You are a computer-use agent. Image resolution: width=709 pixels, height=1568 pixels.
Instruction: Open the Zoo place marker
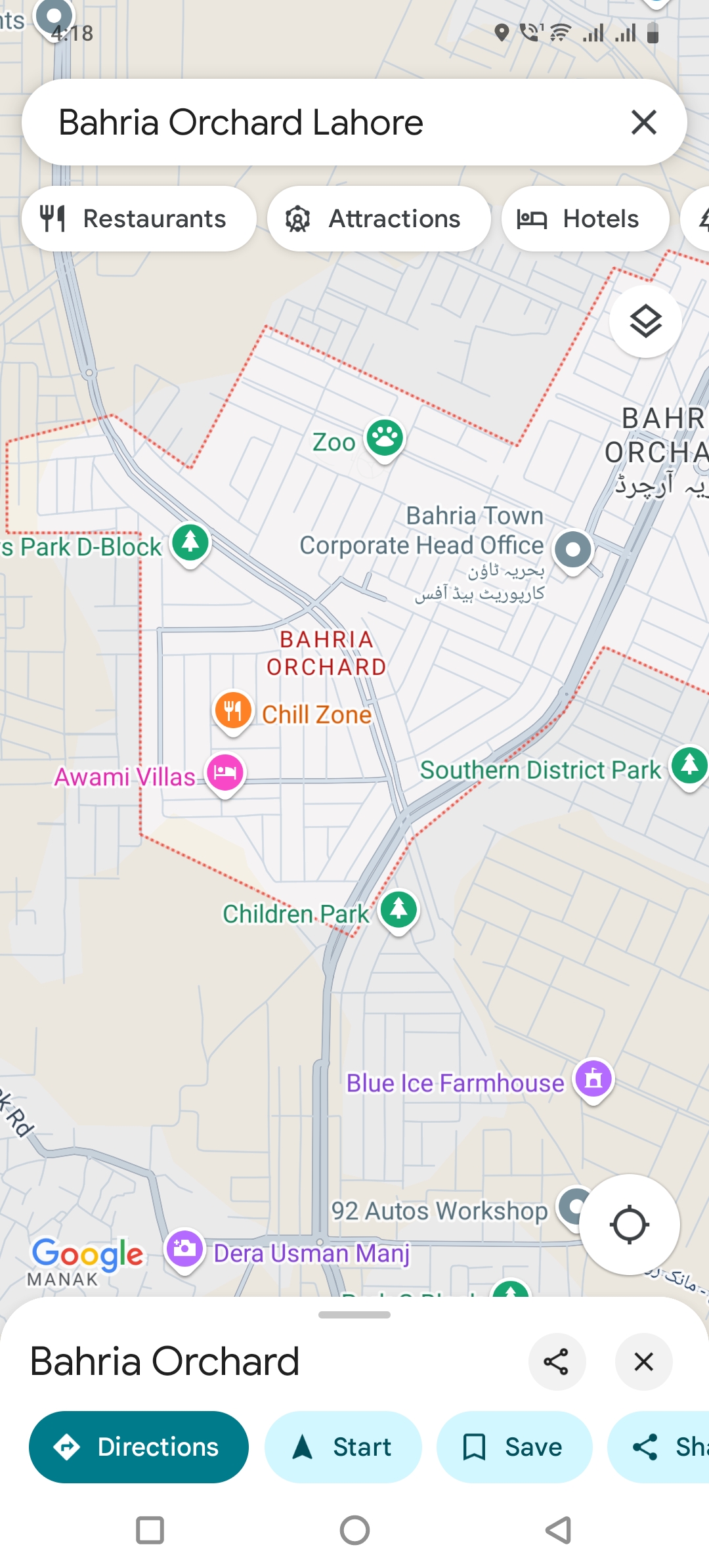(x=385, y=438)
